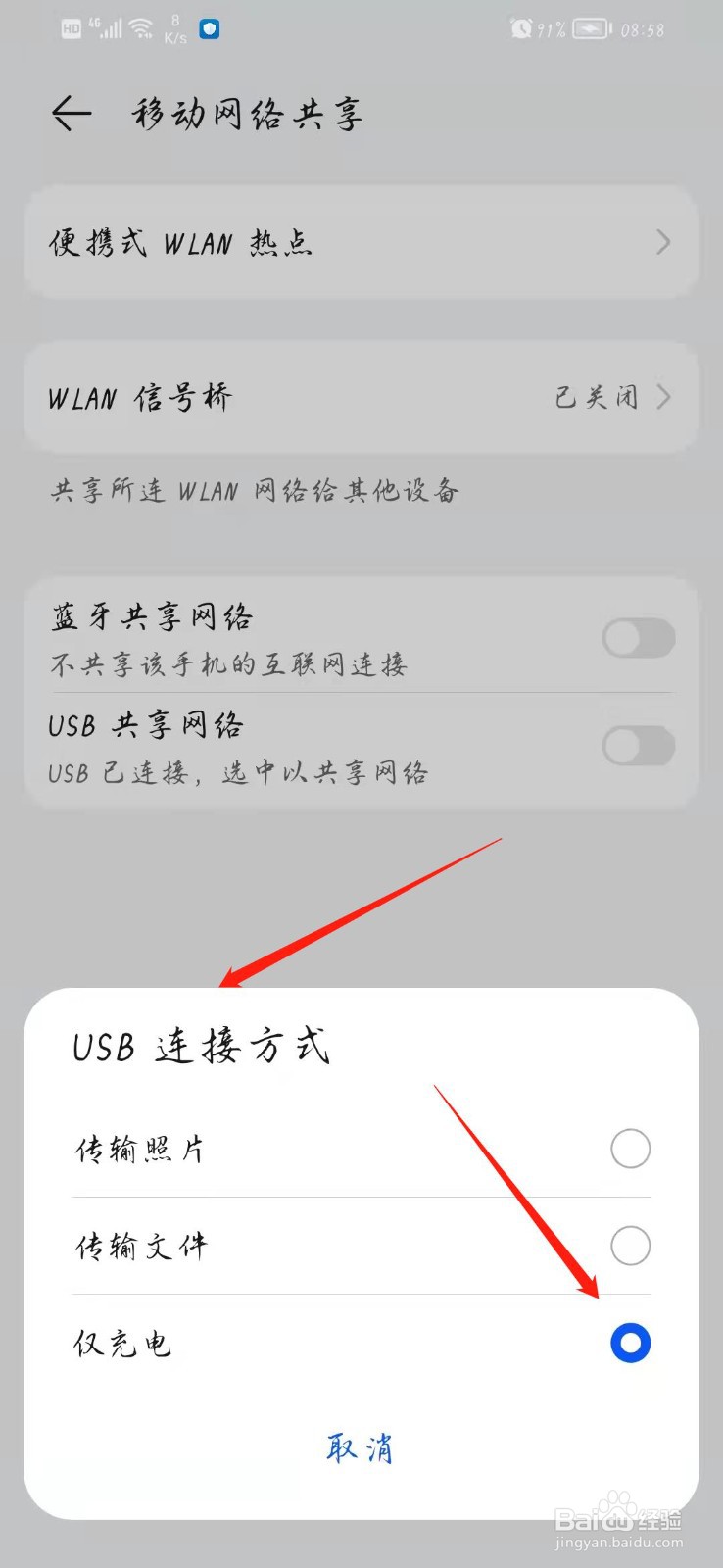Tap the 取消 button to dismiss dialog
The height and width of the screenshot is (1568, 723).
(x=361, y=1447)
